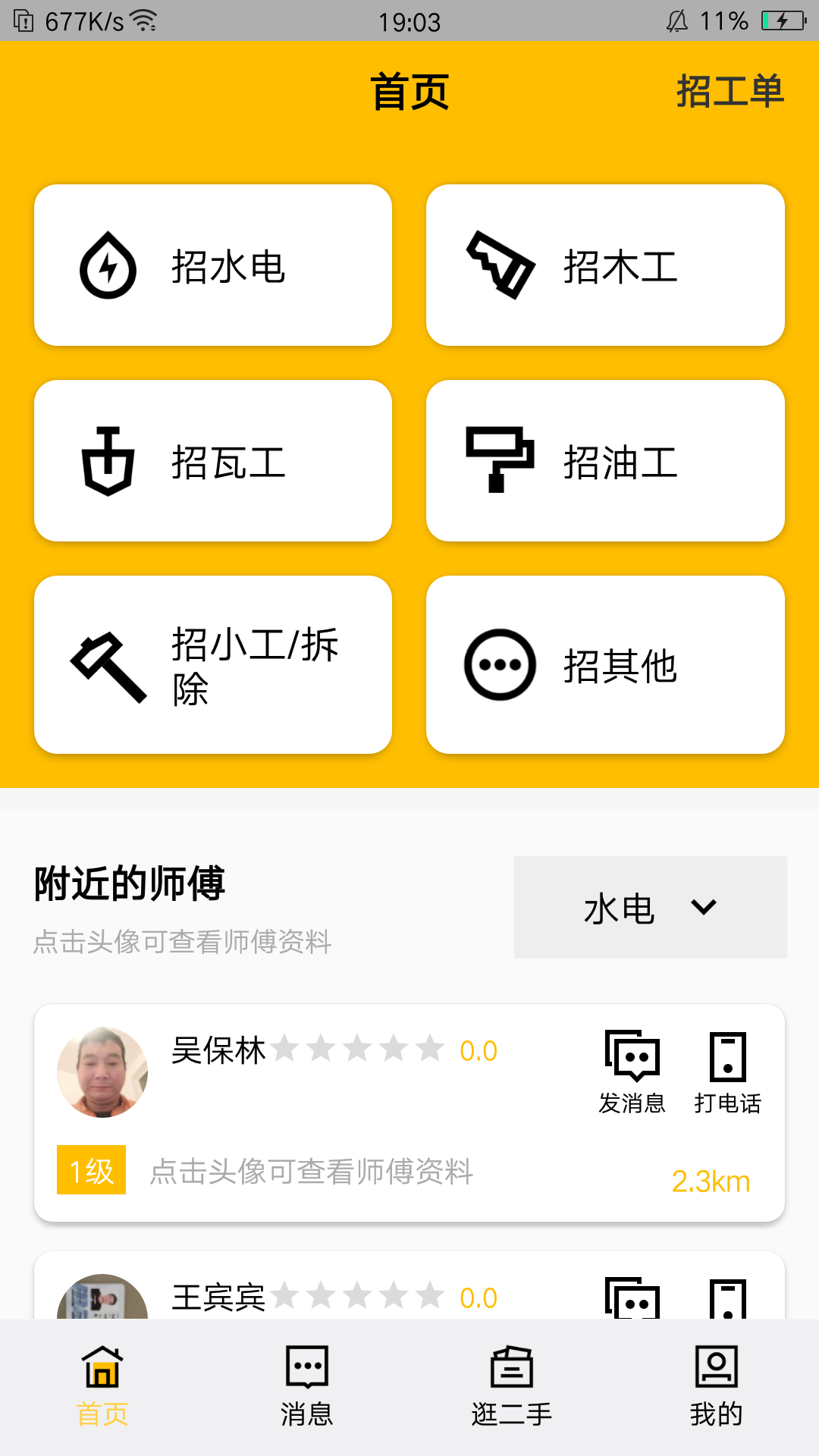Open 王宾宾's avatar profile
Screen dimensions: 819x1456
point(102,1298)
